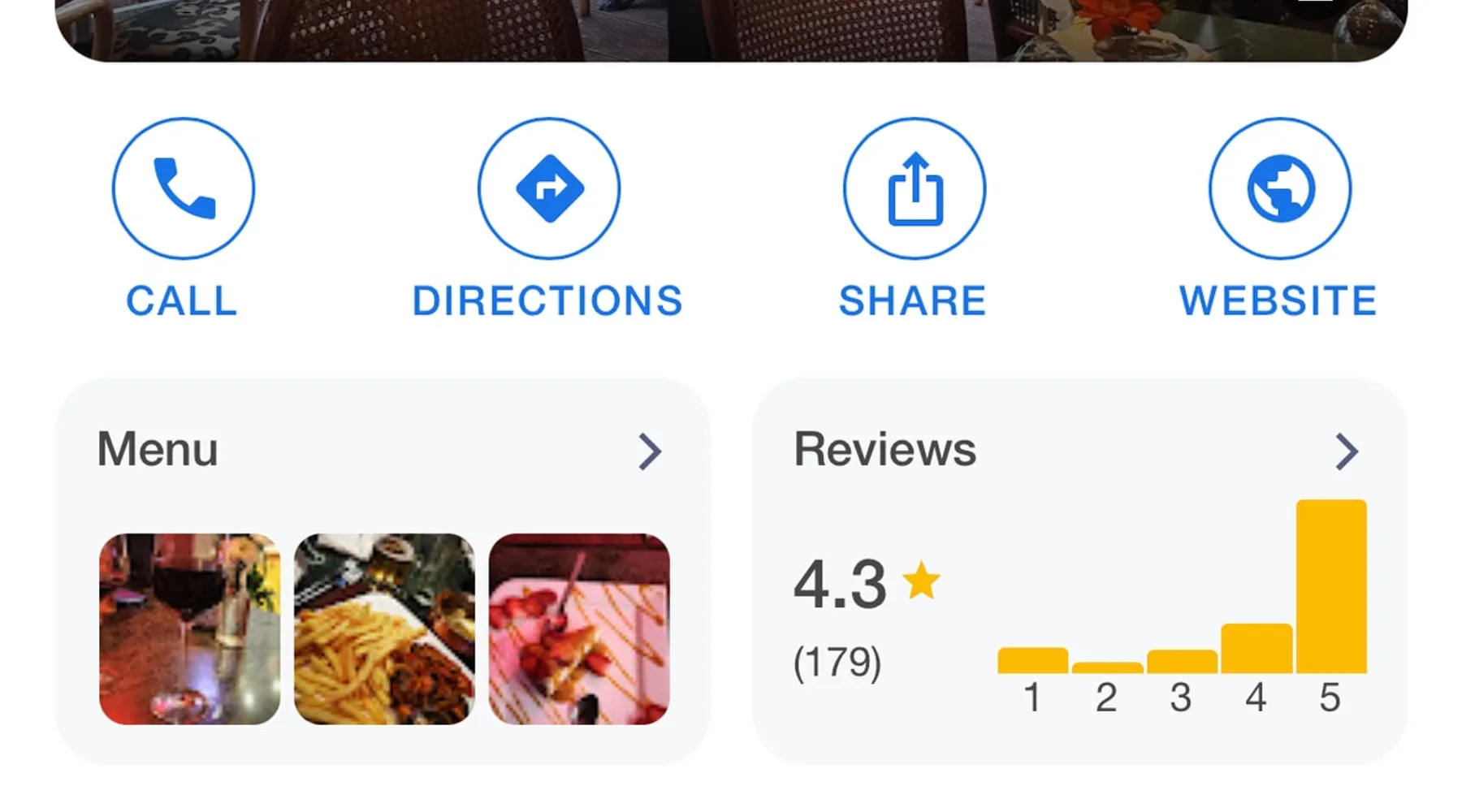
Task: Visit the restaurant's website
Action: (1279, 188)
